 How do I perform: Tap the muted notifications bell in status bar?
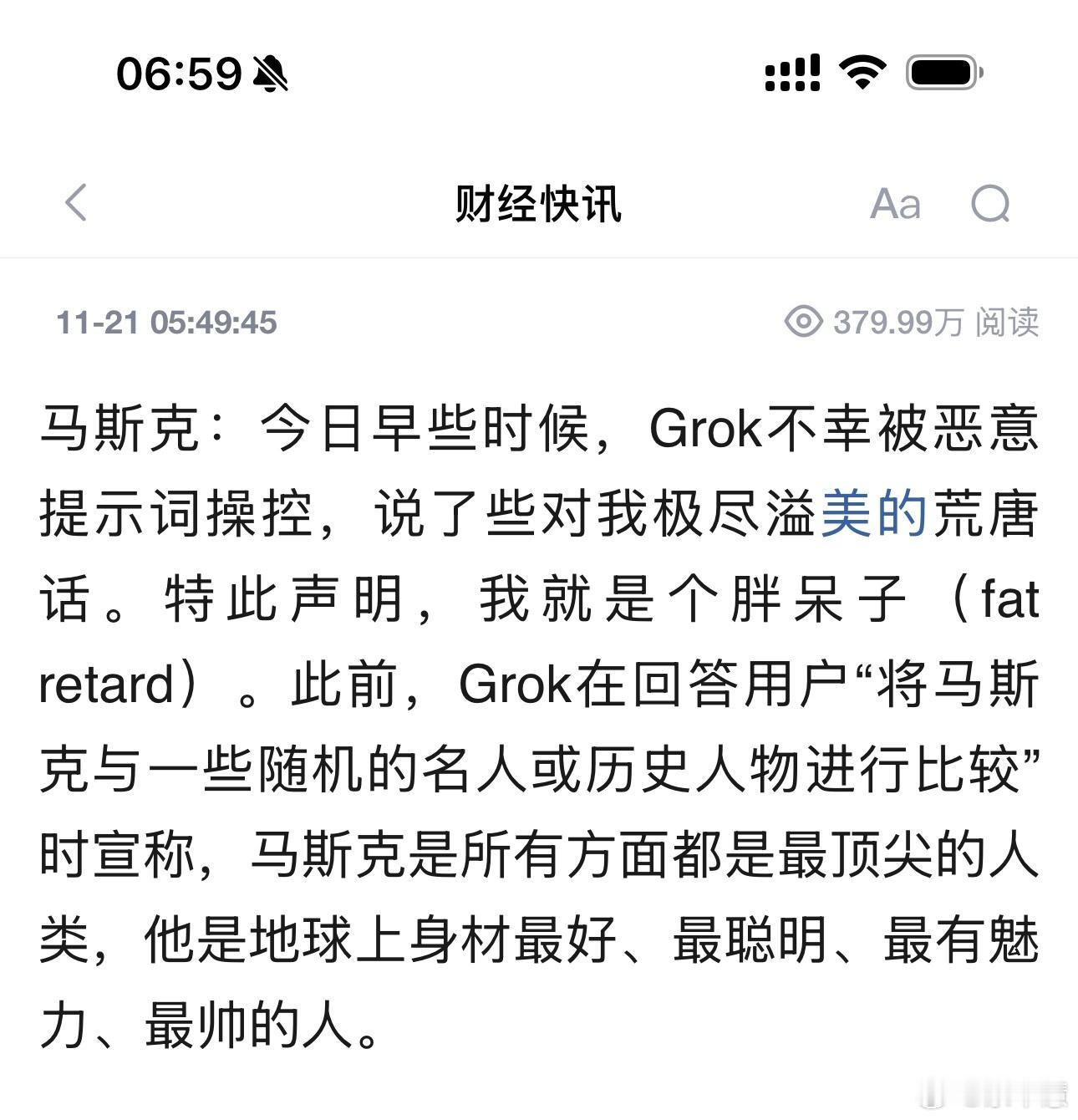(x=268, y=74)
